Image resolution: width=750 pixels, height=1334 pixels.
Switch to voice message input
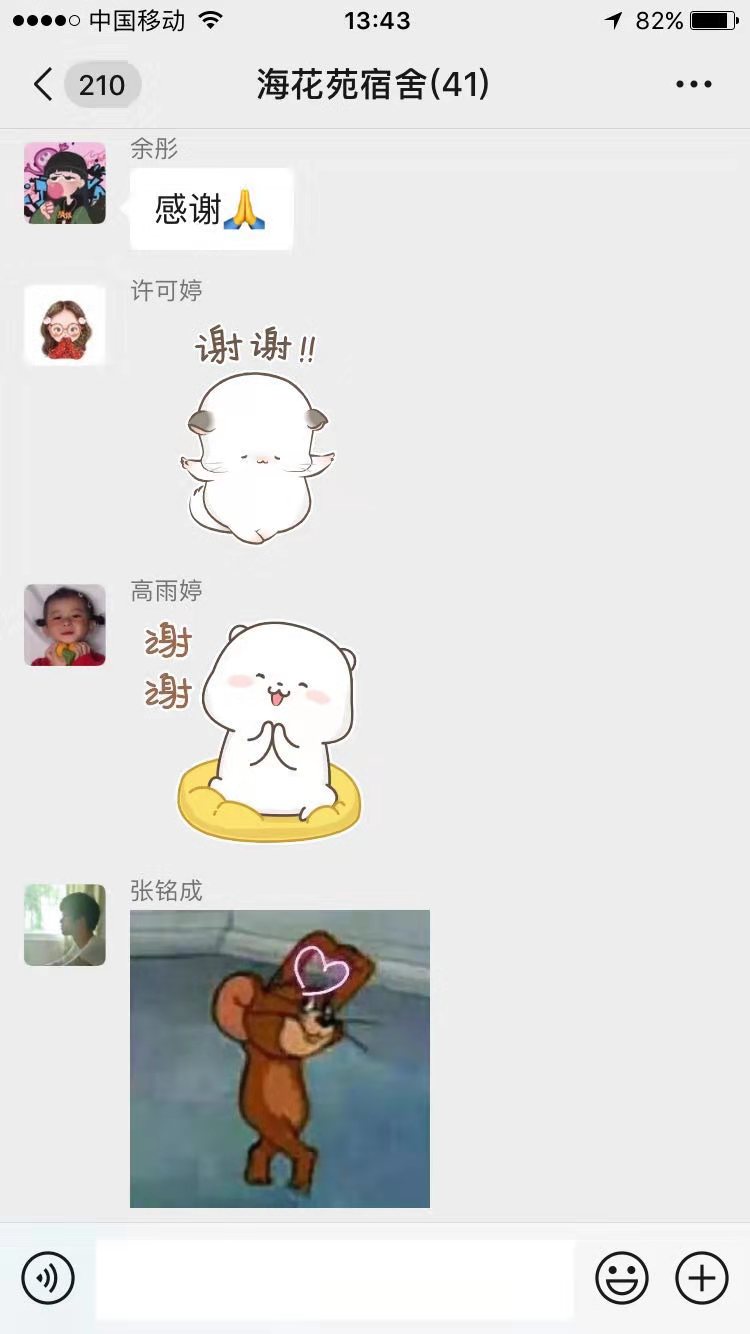pyautogui.click(x=48, y=1278)
